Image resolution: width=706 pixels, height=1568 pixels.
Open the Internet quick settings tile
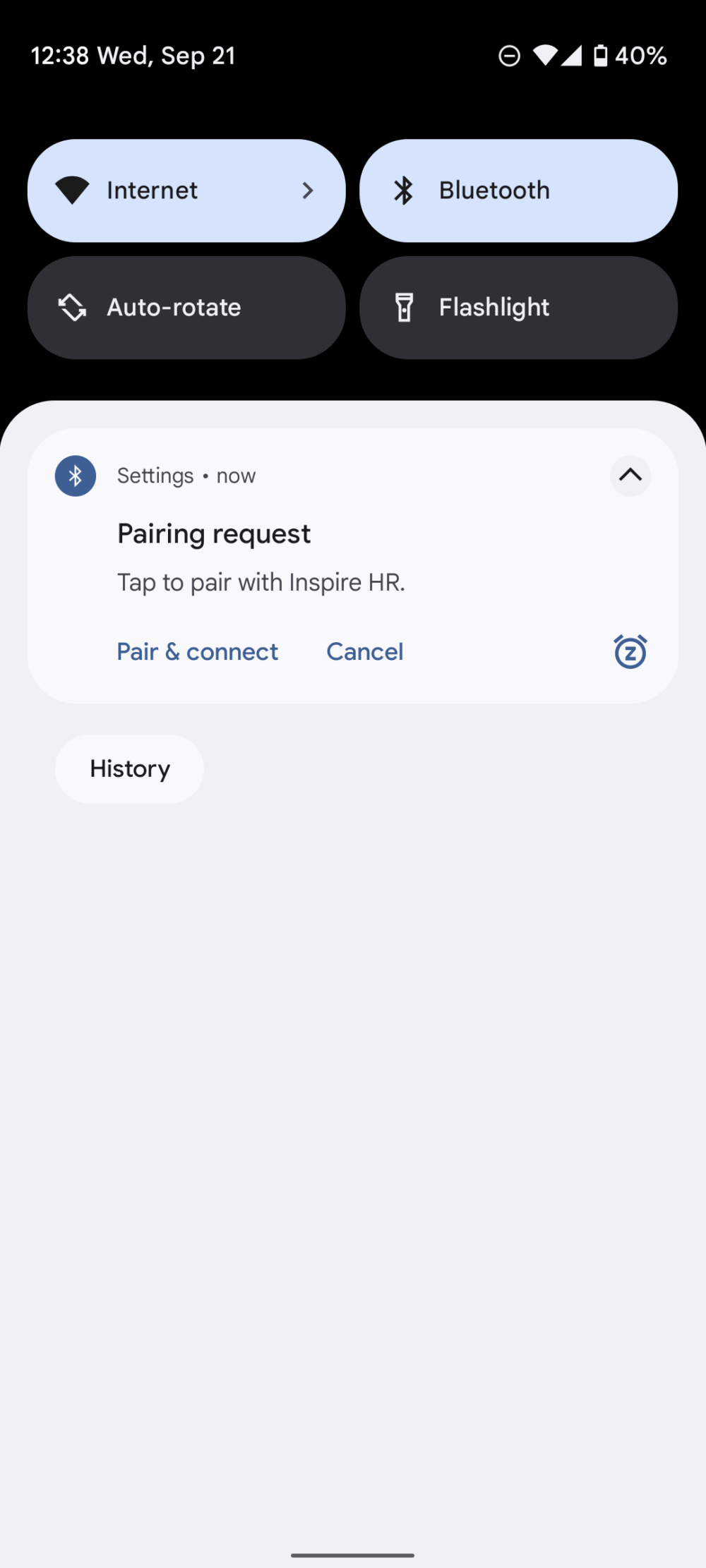[x=186, y=191]
